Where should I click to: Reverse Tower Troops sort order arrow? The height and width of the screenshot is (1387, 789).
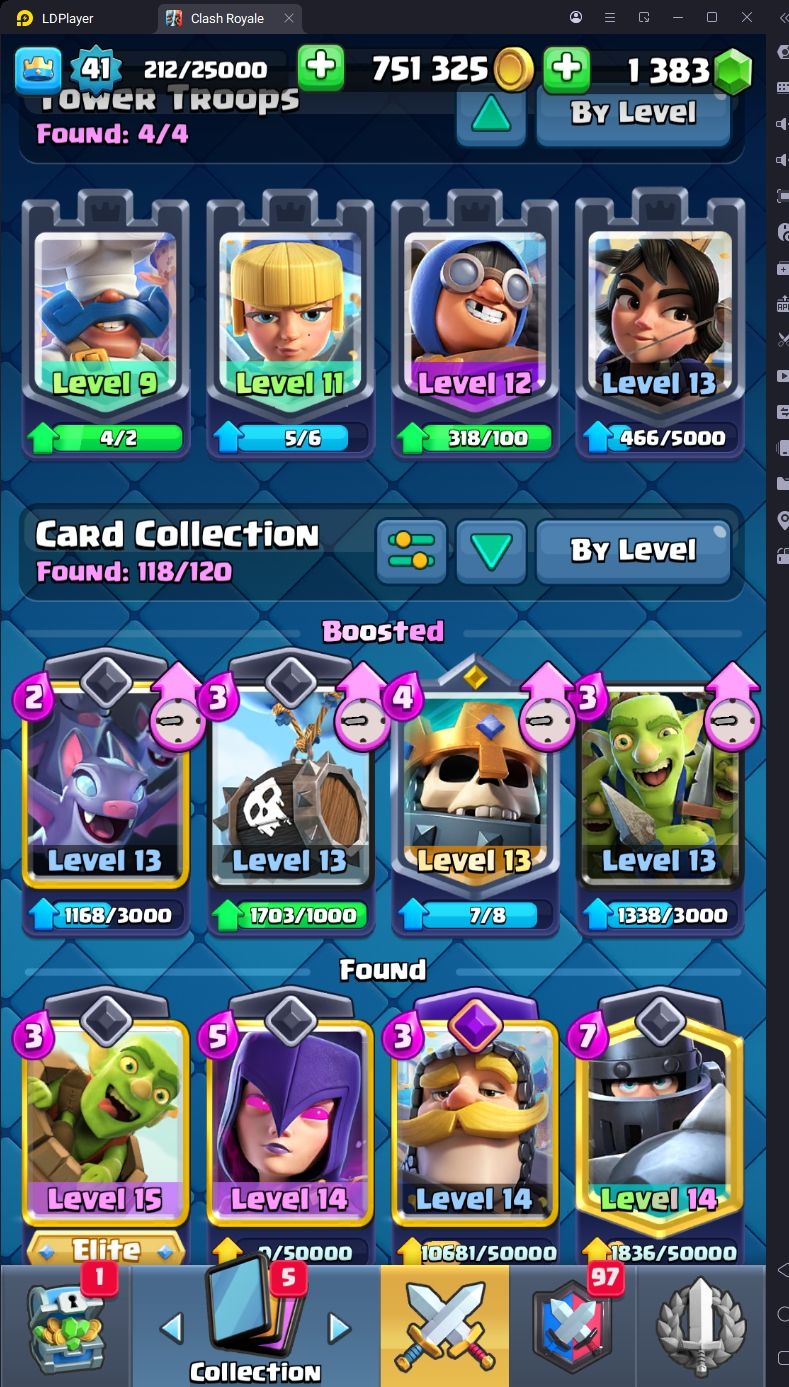[x=491, y=114]
